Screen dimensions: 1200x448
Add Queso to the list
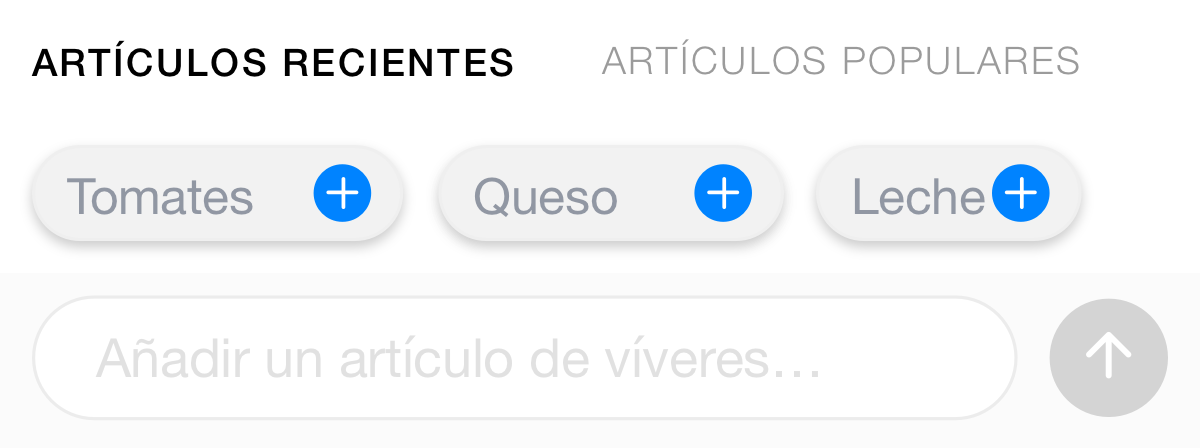pyautogui.click(x=723, y=193)
